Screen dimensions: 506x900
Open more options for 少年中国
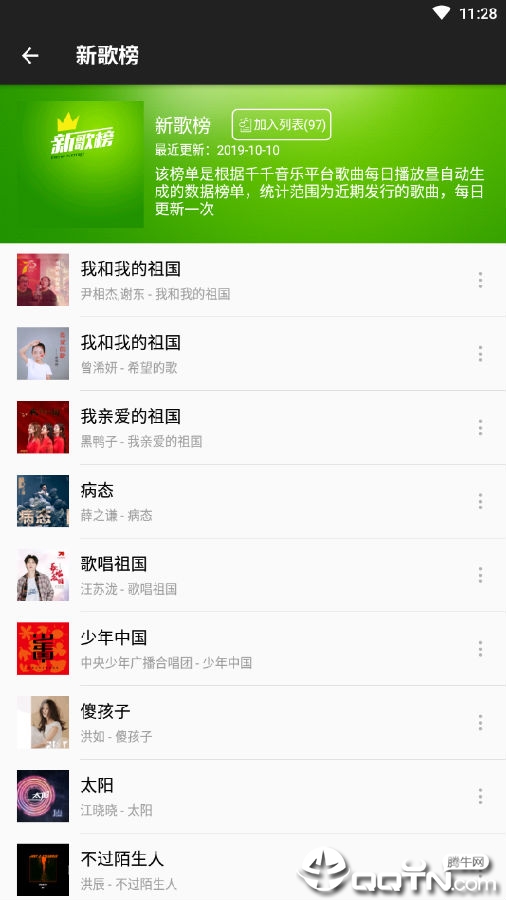click(x=480, y=649)
